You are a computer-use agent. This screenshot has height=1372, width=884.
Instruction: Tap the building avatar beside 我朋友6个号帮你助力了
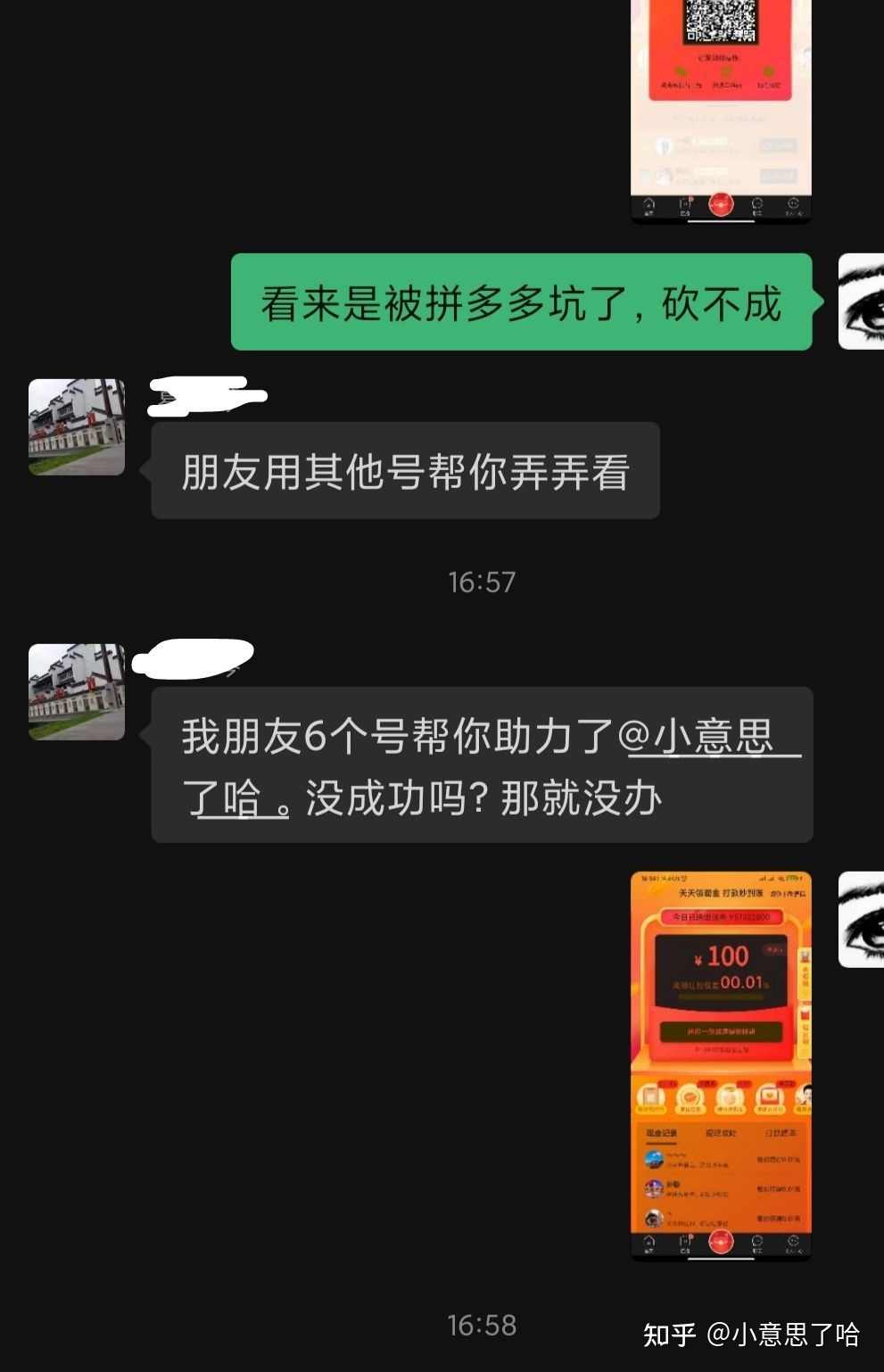(77, 692)
